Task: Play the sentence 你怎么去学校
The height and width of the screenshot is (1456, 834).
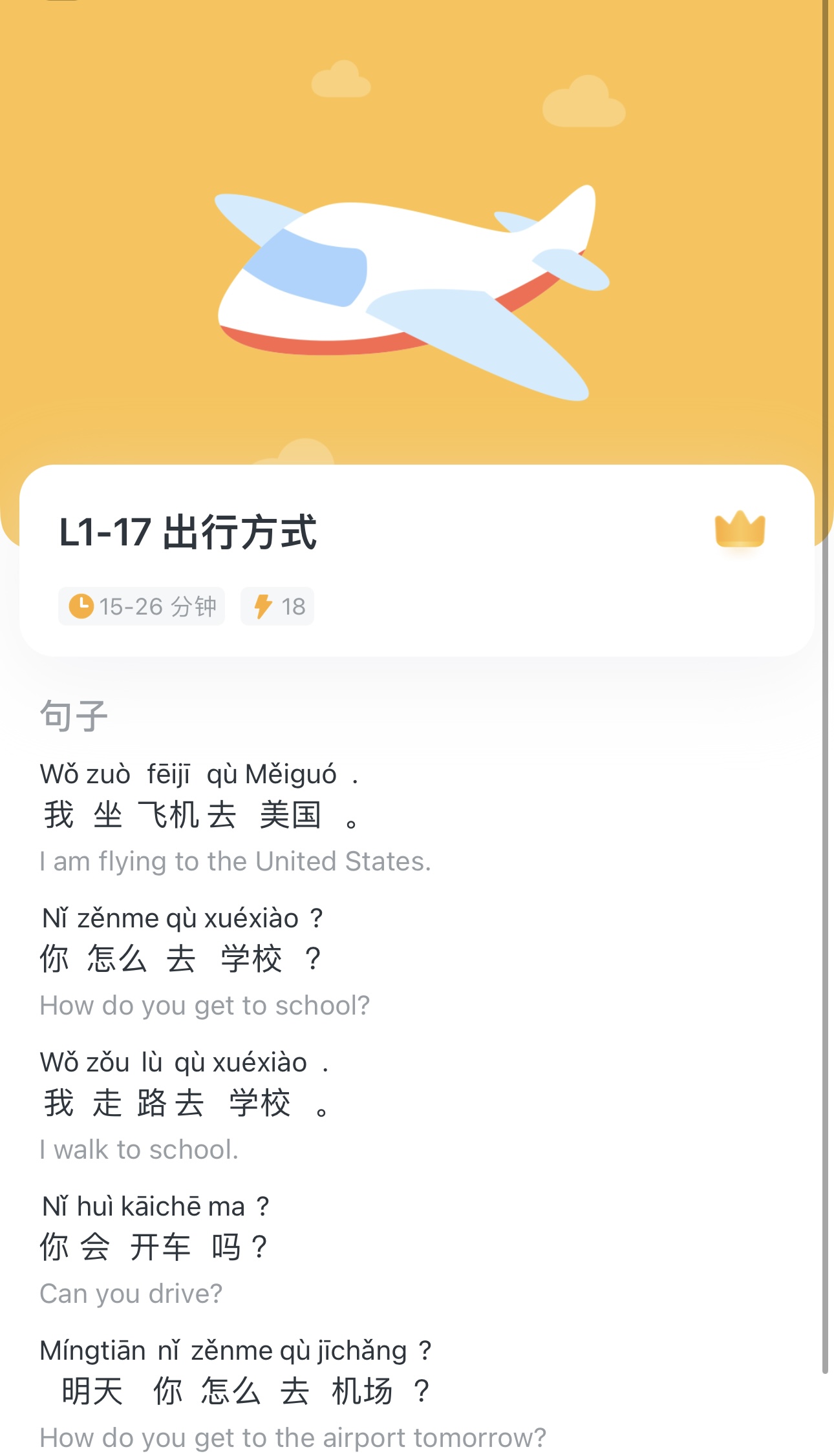Action: pos(181,958)
